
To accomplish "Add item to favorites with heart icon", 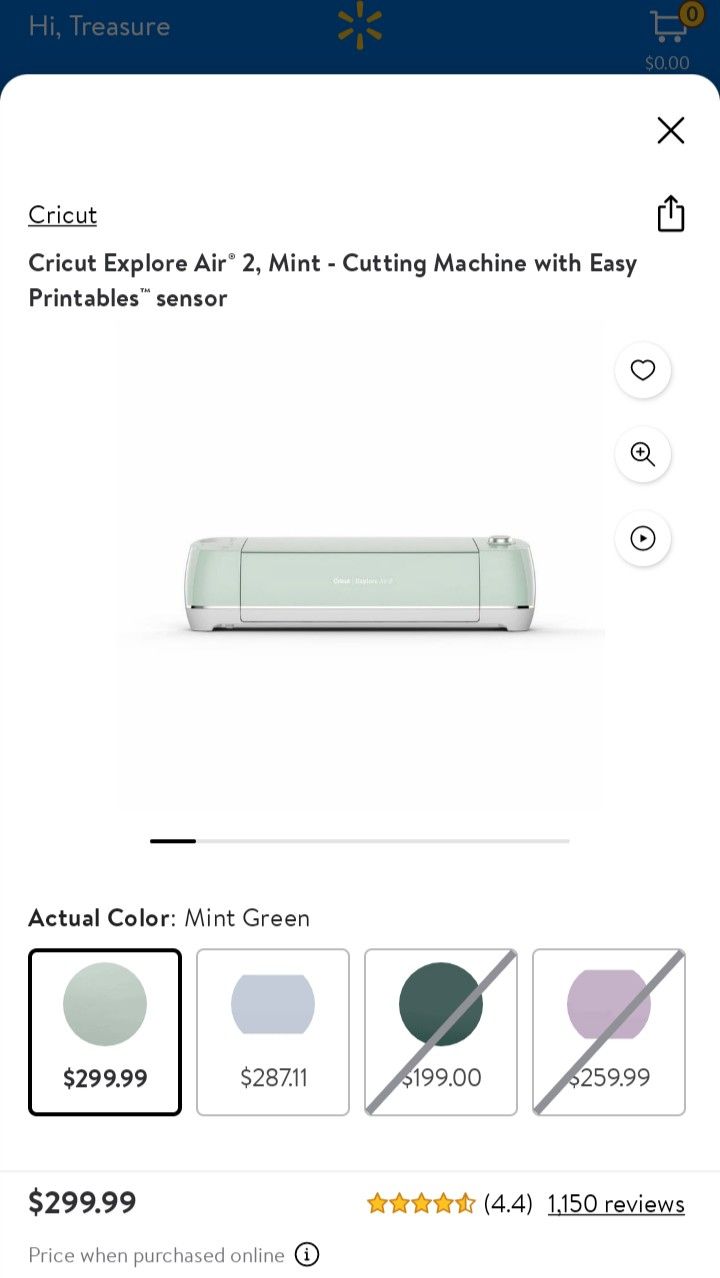I will point(642,370).
